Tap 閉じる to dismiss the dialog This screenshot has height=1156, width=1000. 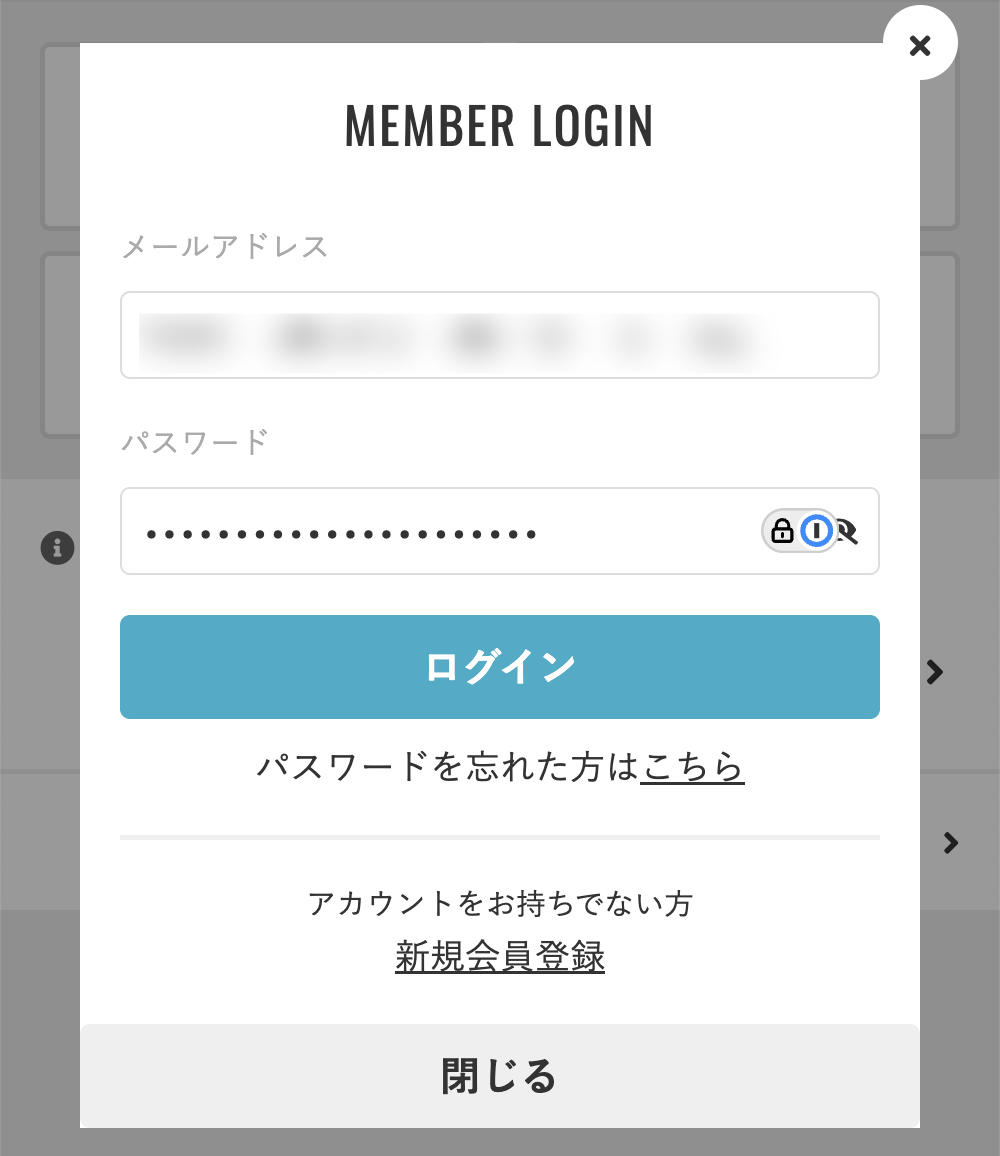click(499, 1076)
